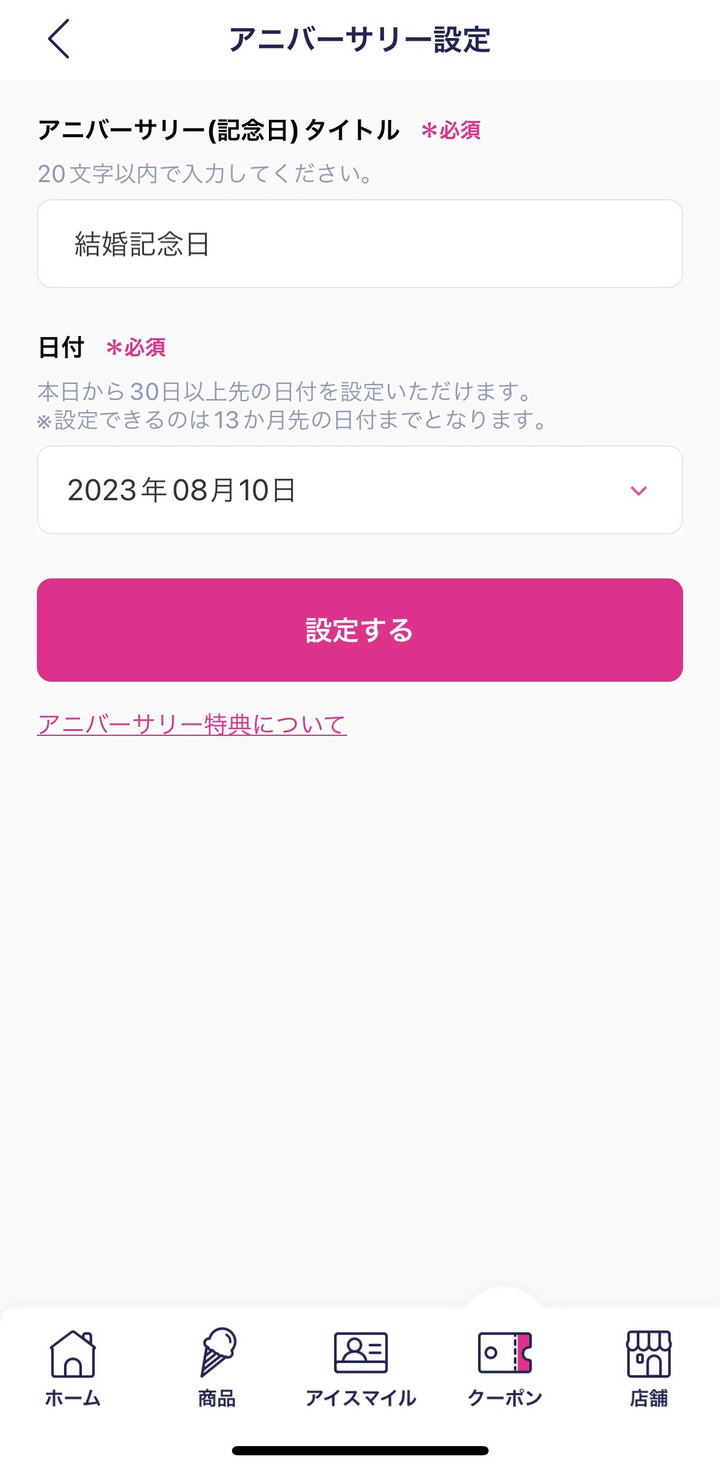This screenshot has width=720, height=1470.
Task: Open the date picker dropdown
Action: click(360, 490)
